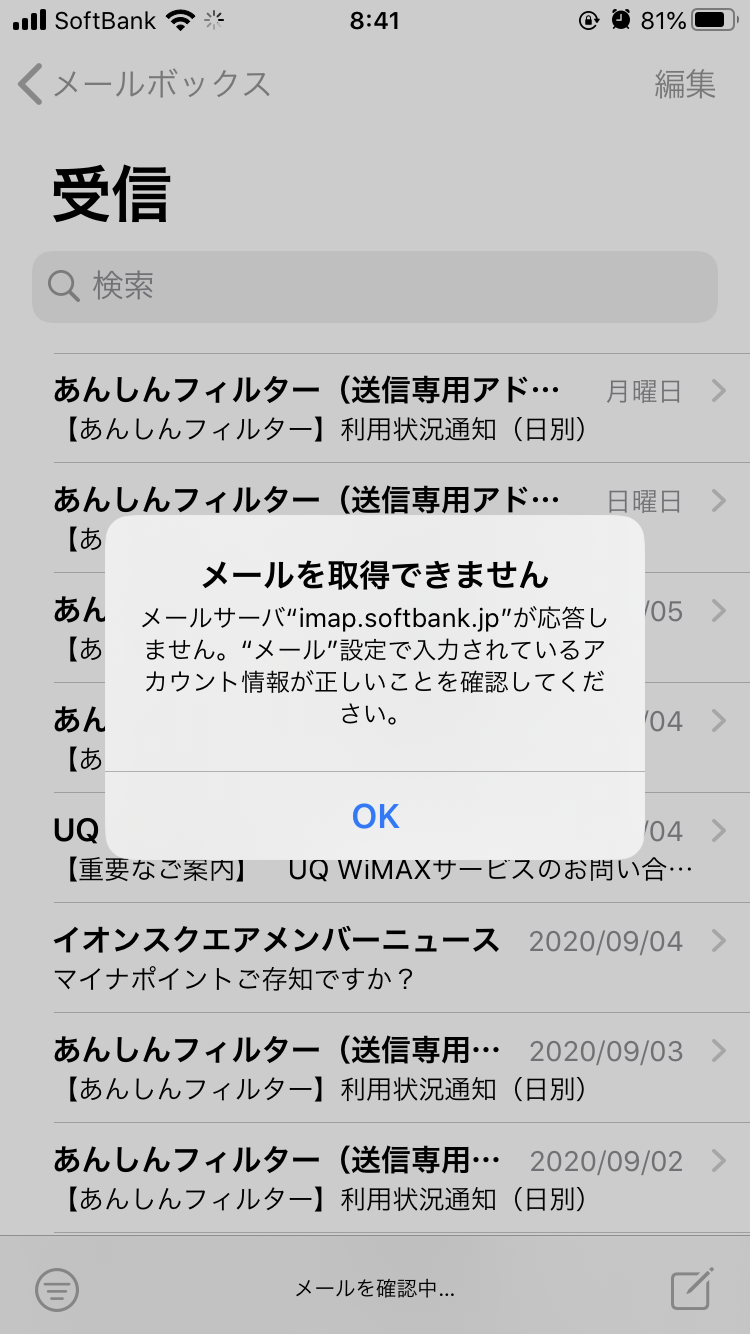
Task: Compose a new email
Action: (691, 1288)
